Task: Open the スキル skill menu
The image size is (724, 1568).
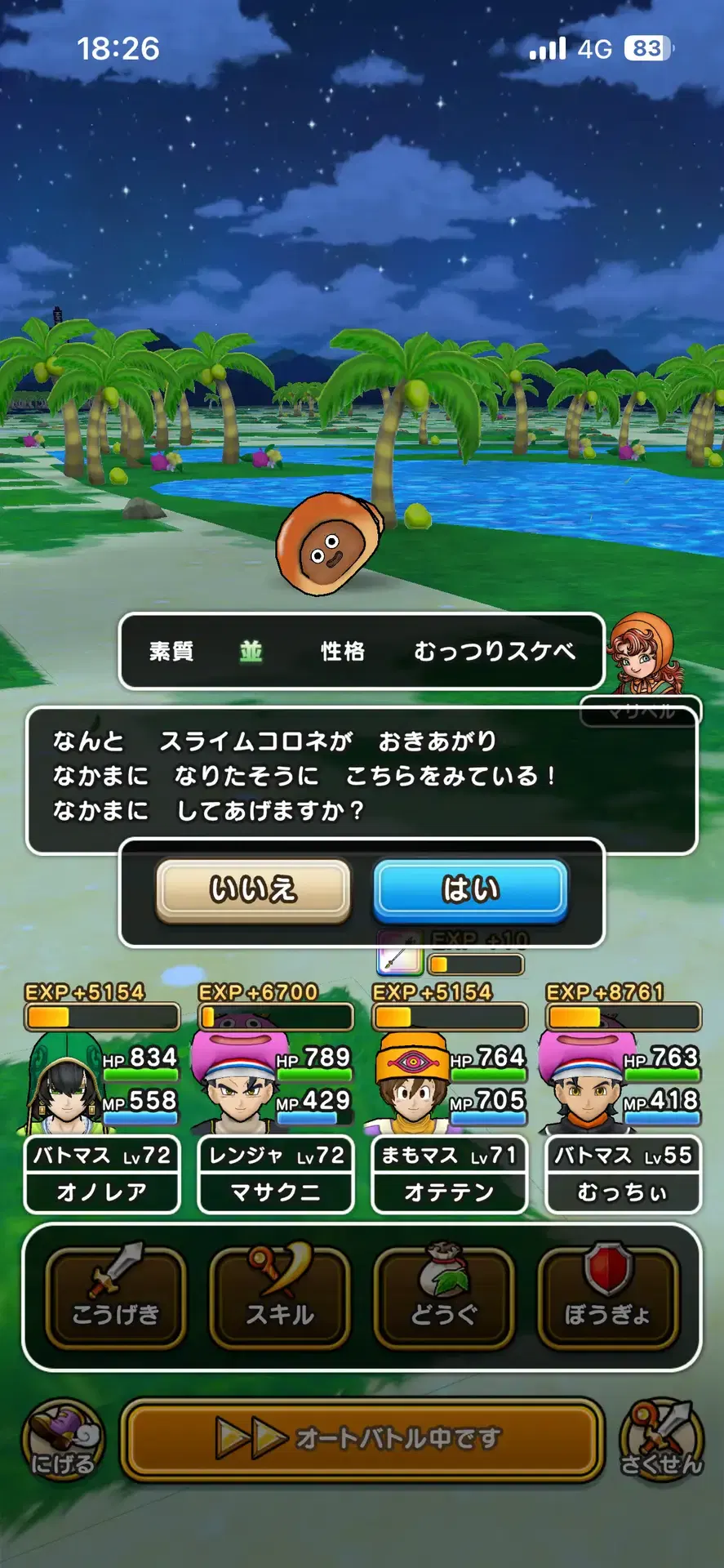Action: pyautogui.click(x=280, y=1297)
